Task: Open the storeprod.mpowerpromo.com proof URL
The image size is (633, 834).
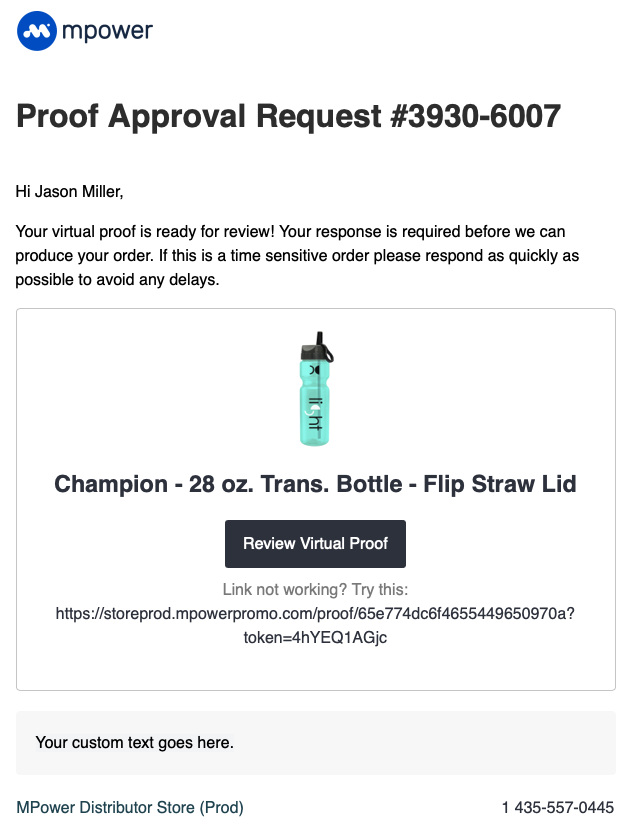Action: [315, 613]
